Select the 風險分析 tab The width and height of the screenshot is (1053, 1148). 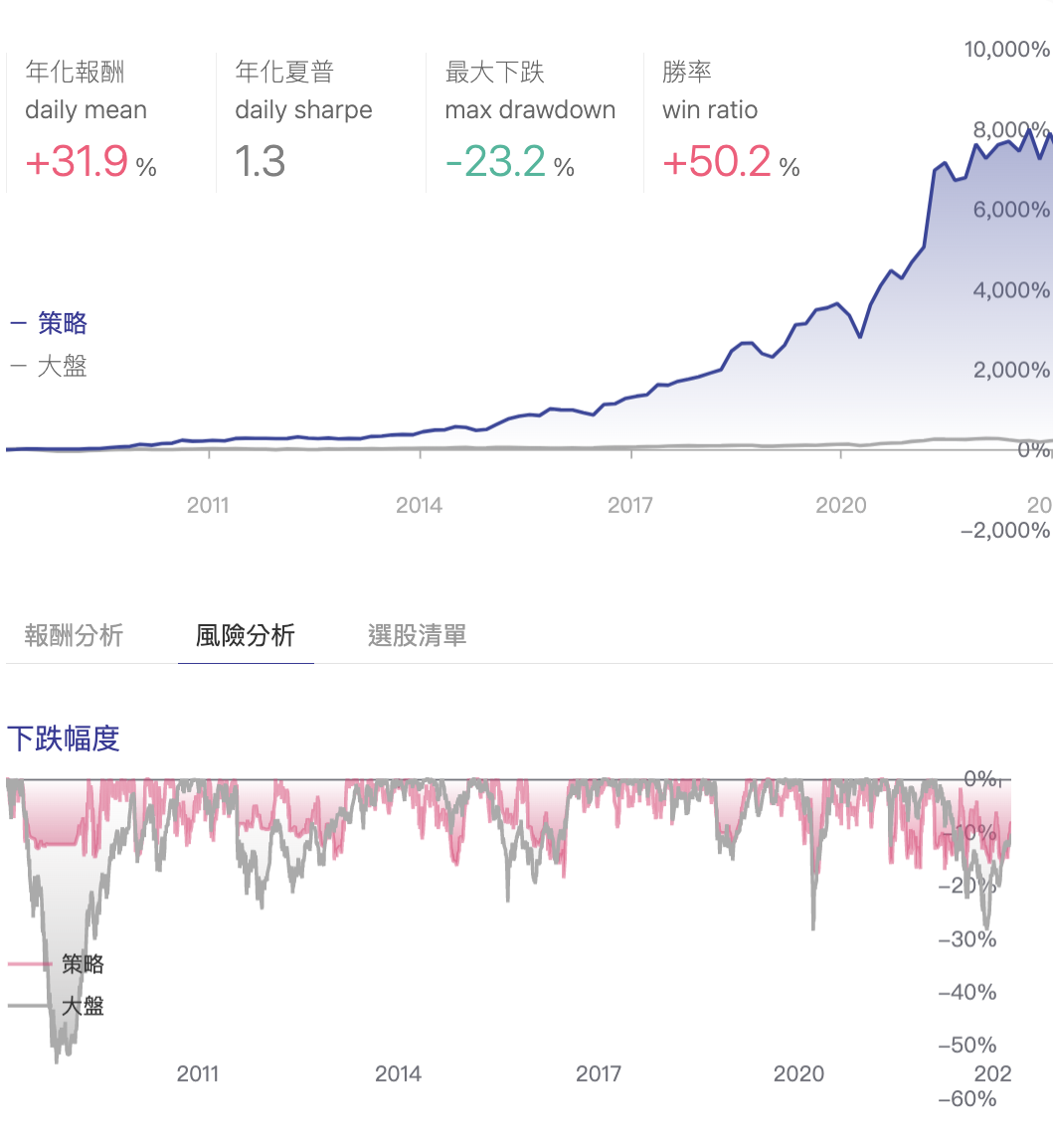(x=246, y=635)
